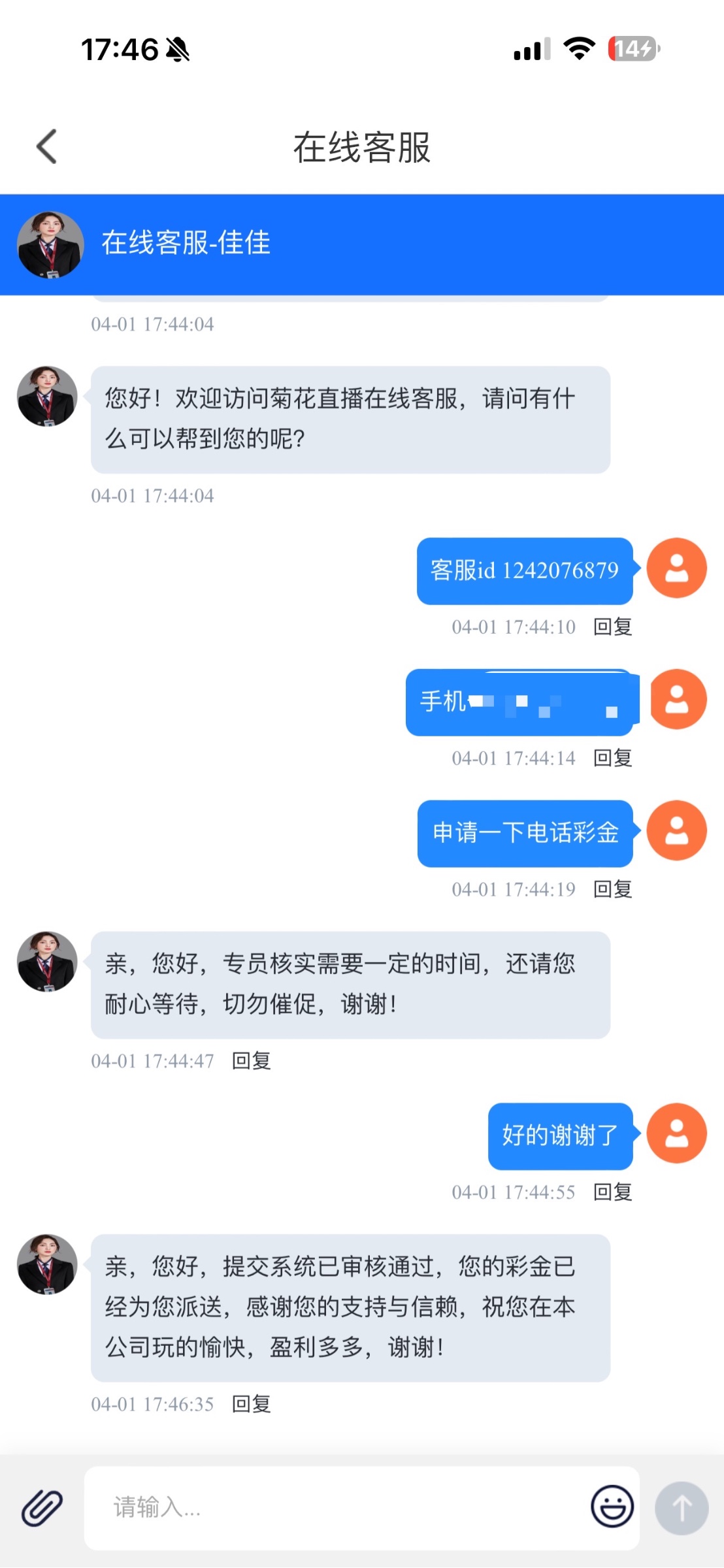Reply to message sent at 17:44:14

click(612, 759)
